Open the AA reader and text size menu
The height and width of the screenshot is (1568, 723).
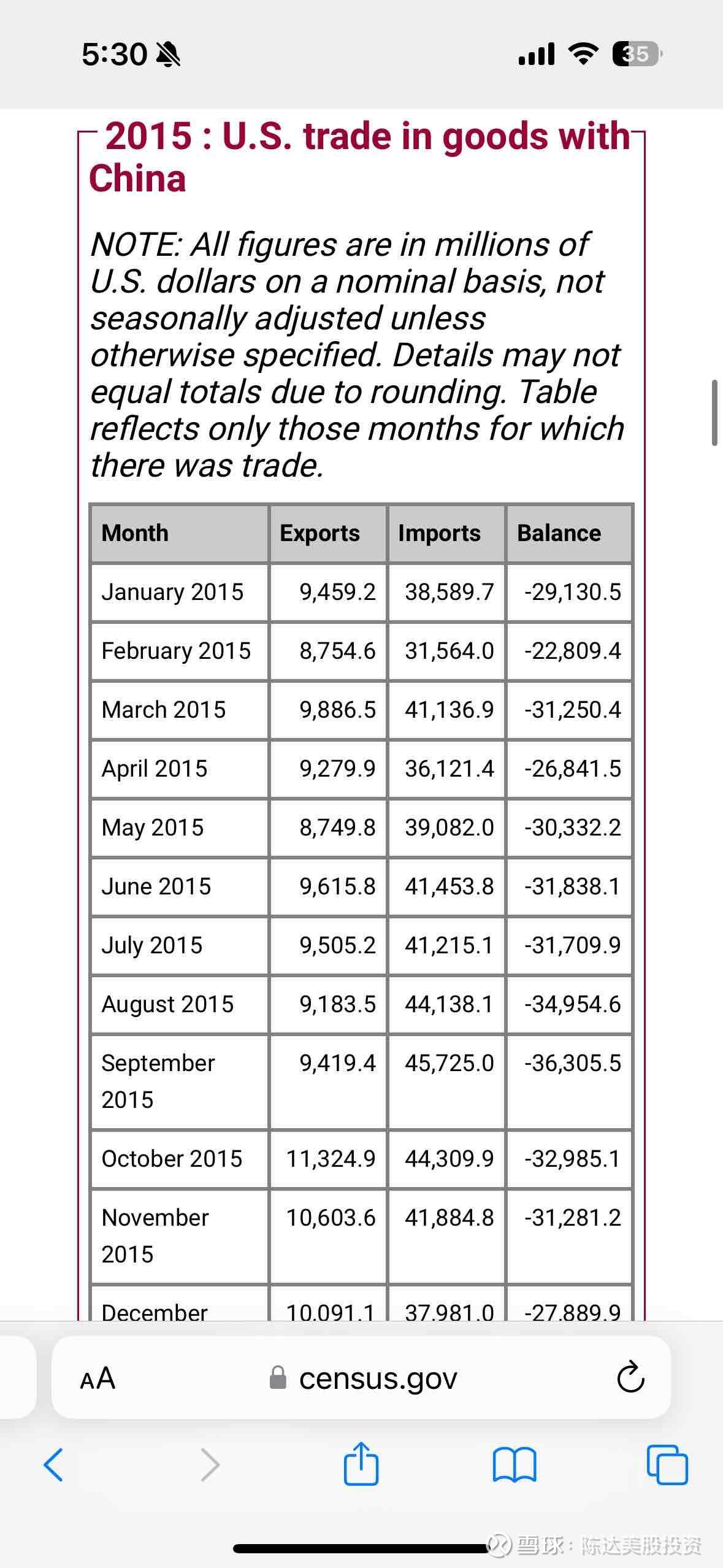(98, 1378)
